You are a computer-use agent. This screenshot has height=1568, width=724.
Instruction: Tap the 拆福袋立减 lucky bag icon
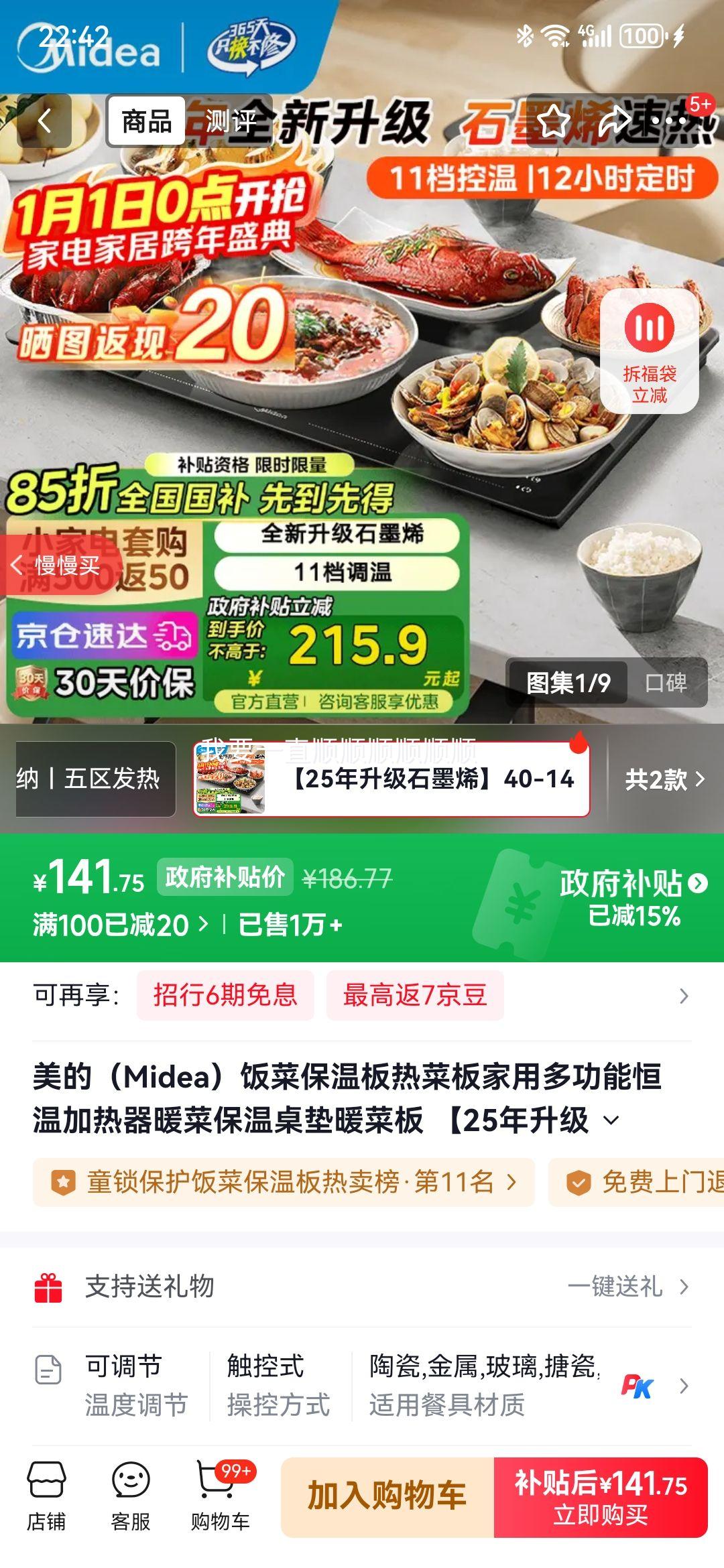(649, 348)
